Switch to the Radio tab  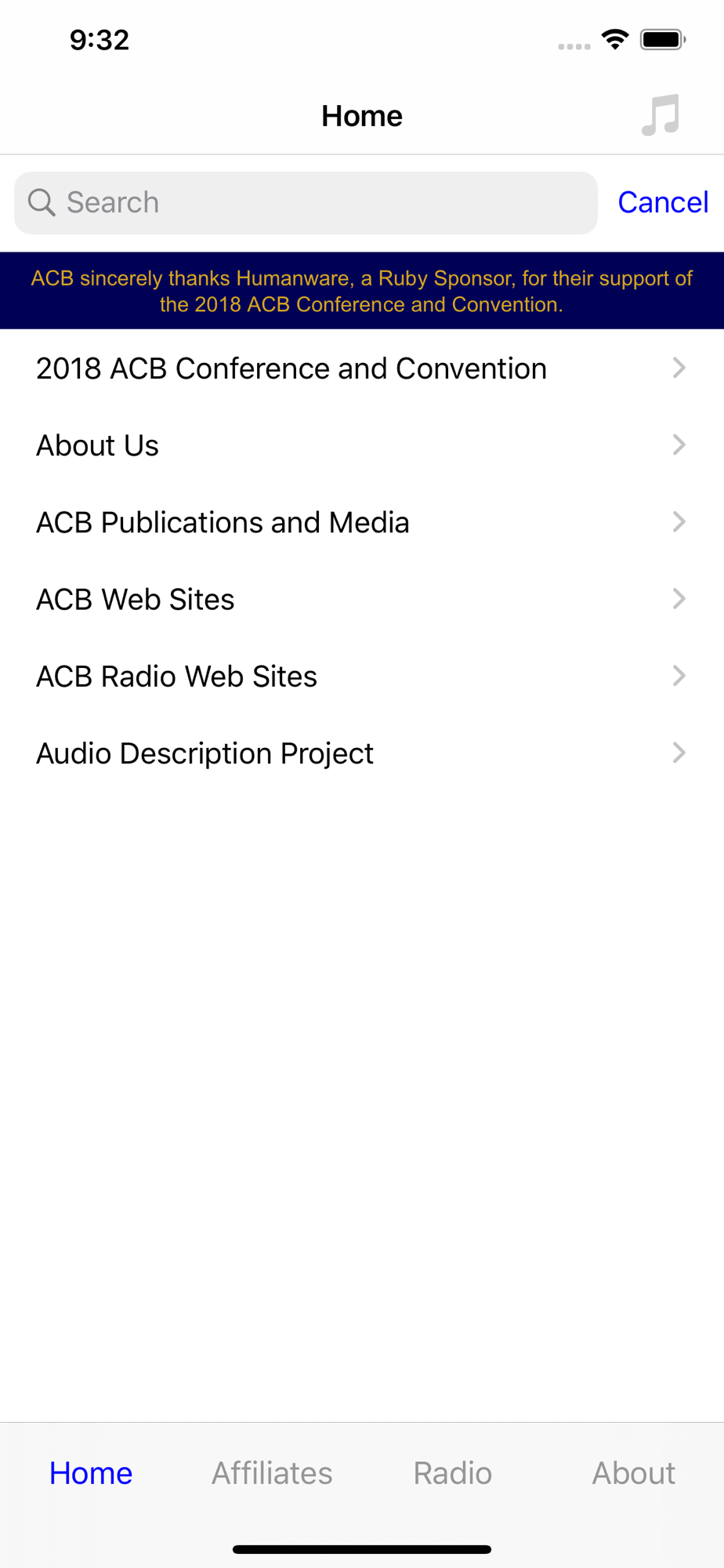(x=453, y=1473)
